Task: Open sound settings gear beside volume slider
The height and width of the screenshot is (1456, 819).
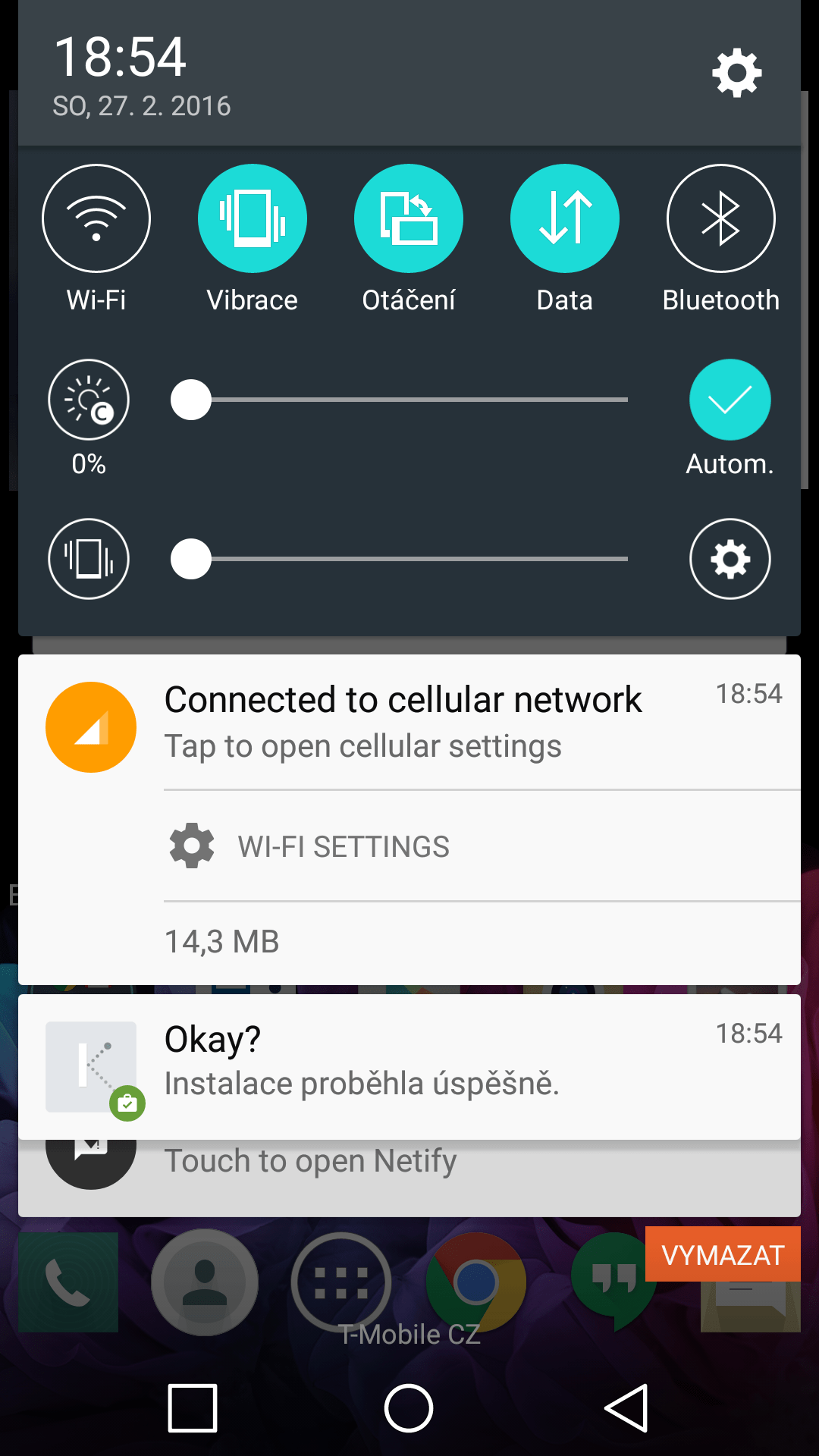Action: point(730,559)
